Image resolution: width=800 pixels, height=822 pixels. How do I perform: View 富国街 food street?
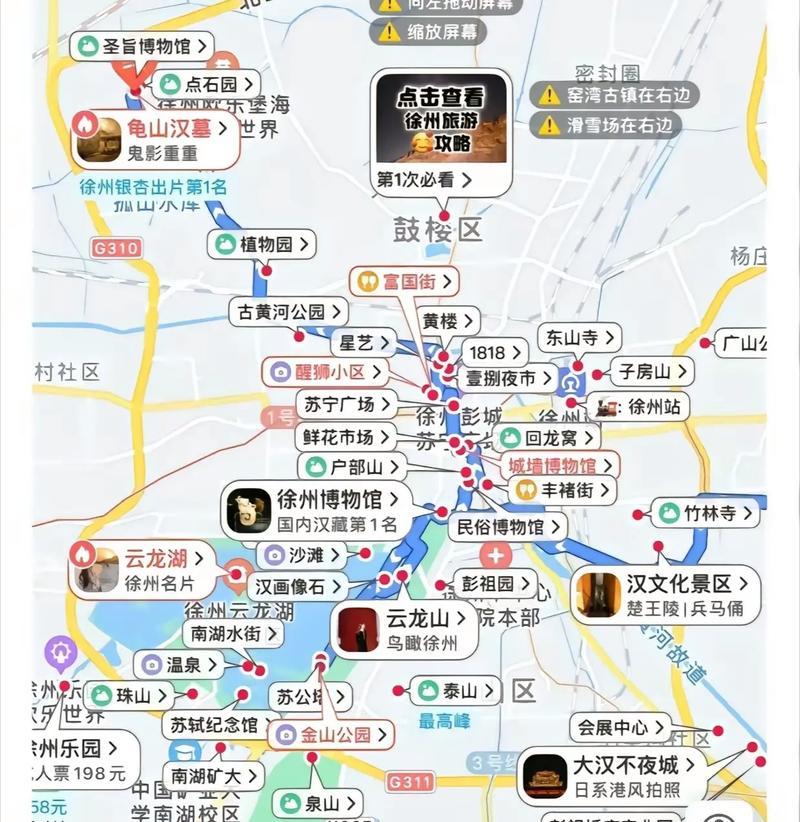(404, 282)
